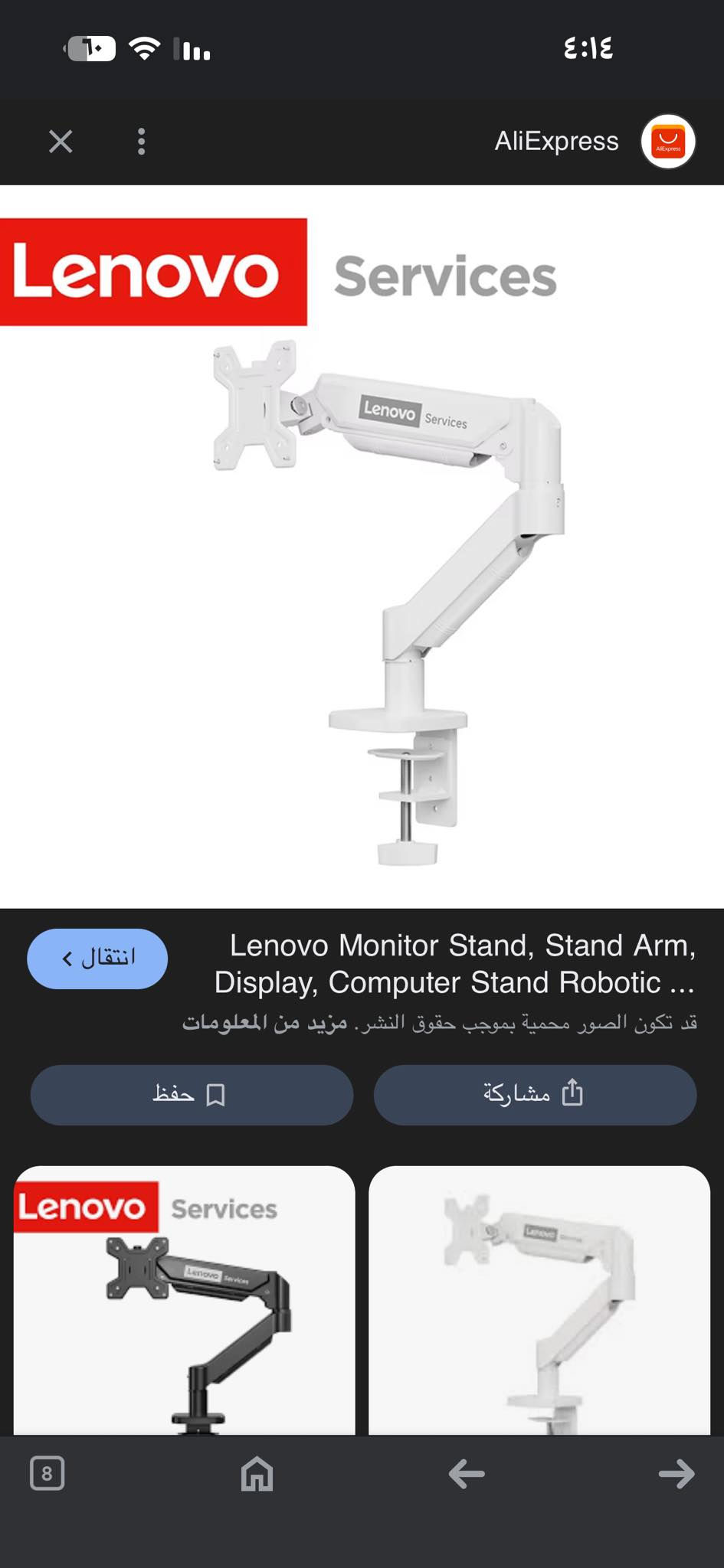This screenshot has height=1568, width=724.
Task: Navigate forward with the right arrow
Action: pos(676,1473)
